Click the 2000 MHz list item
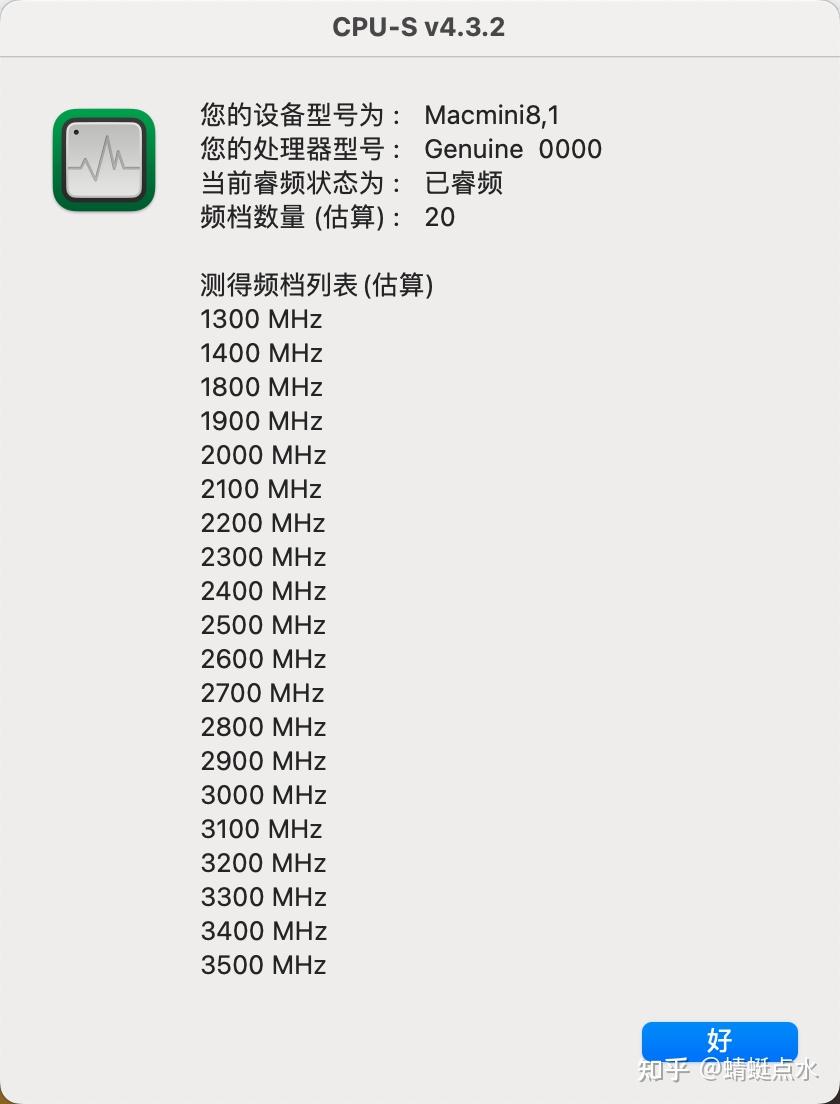 (x=263, y=455)
